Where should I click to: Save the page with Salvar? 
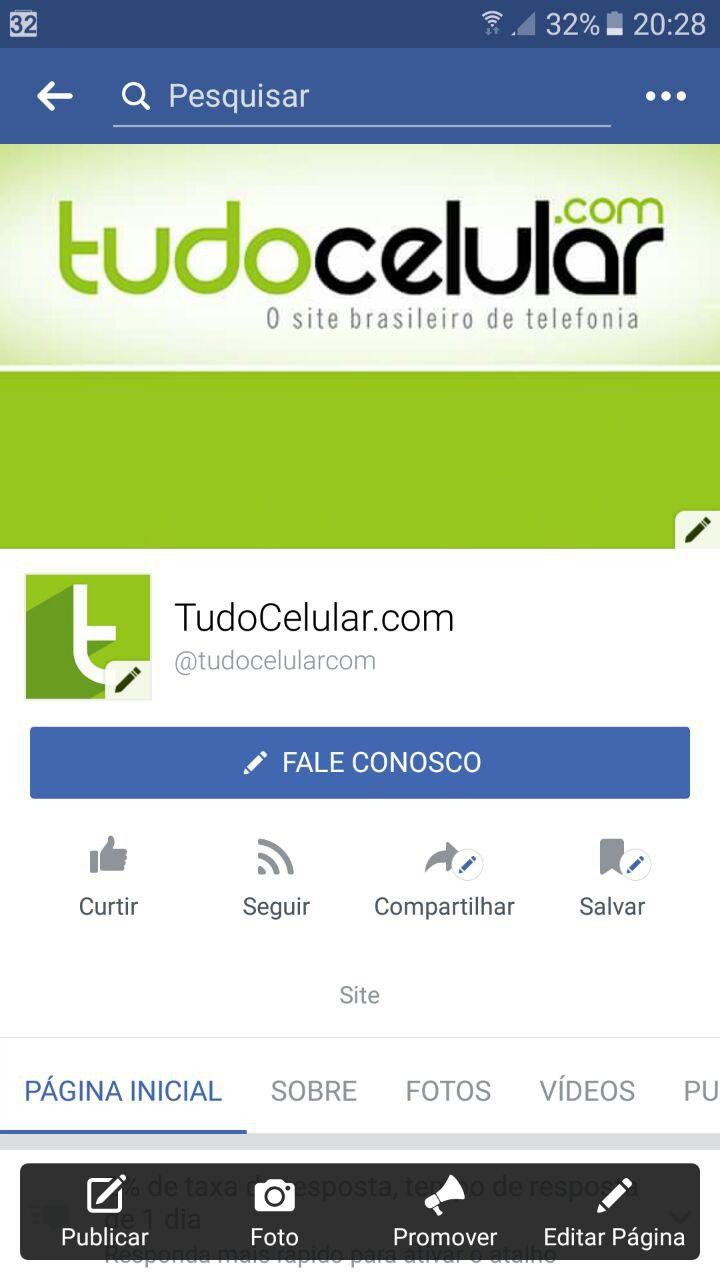click(612, 877)
